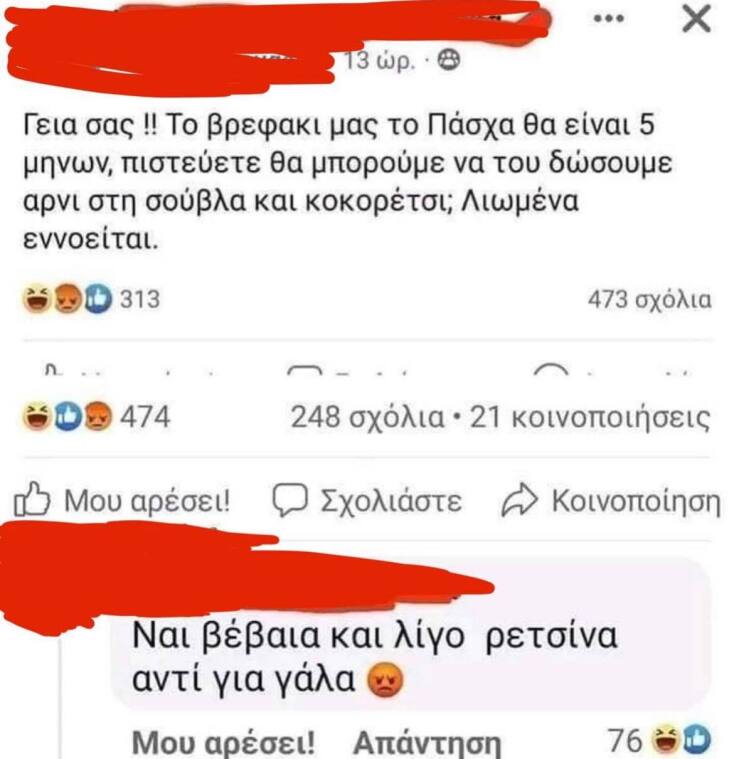Like the ρετσίνα comment
Screen dimensions: 734x759
[x=223, y=742]
